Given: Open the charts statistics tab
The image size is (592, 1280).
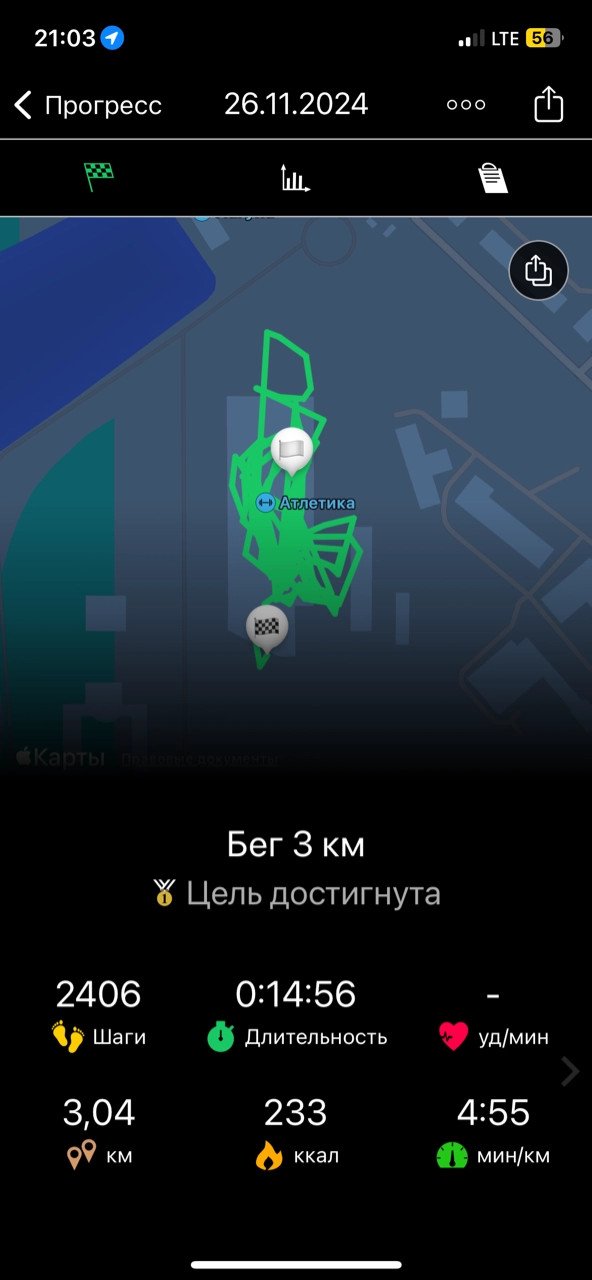Looking at the screenshot, I should click(295, 178).
